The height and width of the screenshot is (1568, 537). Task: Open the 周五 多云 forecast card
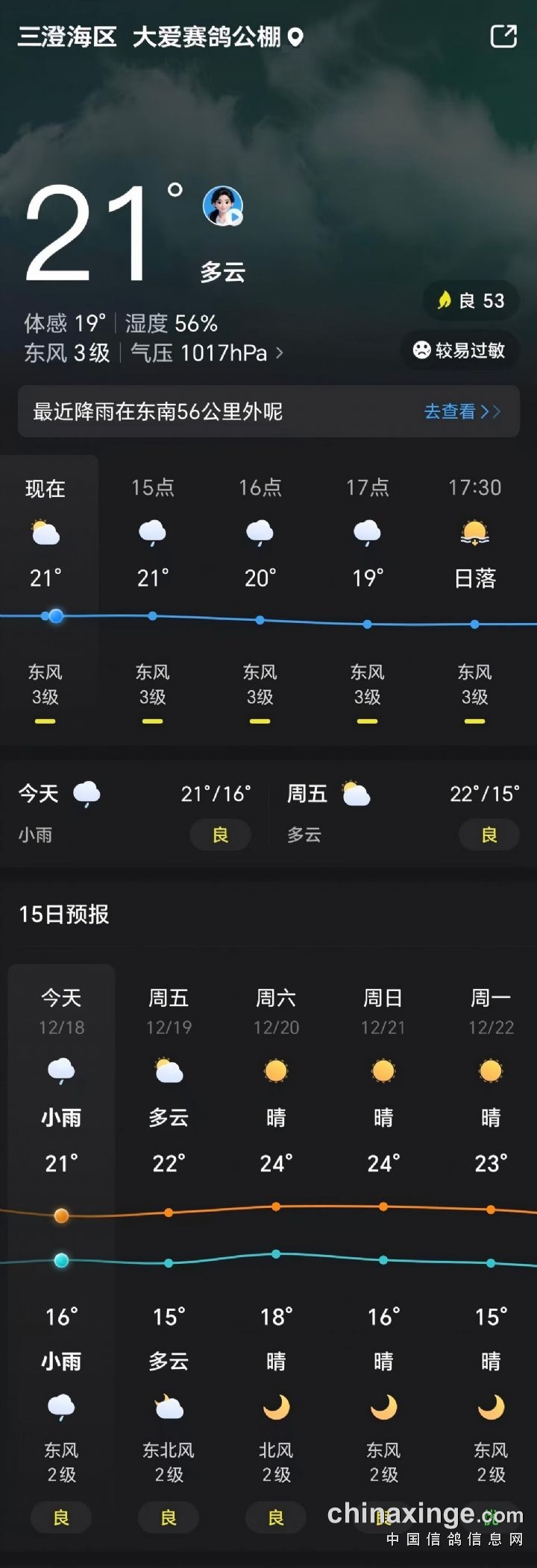(x=403, y=813)
